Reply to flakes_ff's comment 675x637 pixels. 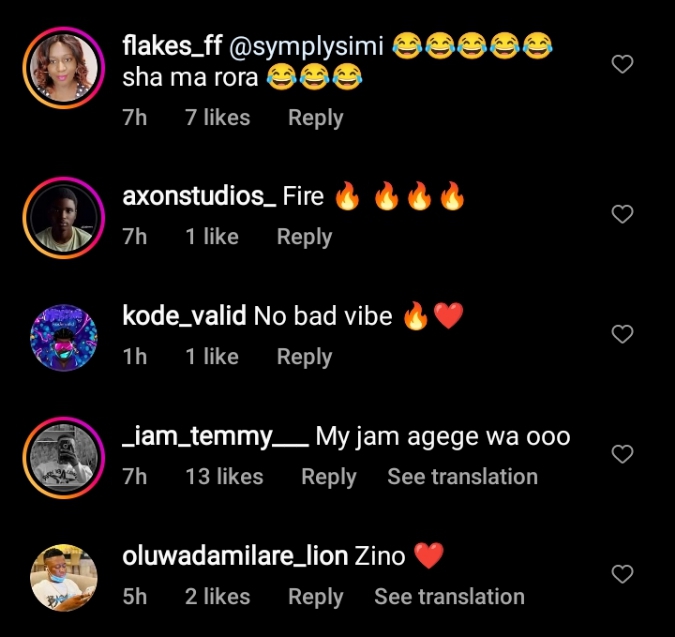coord(315,118)
